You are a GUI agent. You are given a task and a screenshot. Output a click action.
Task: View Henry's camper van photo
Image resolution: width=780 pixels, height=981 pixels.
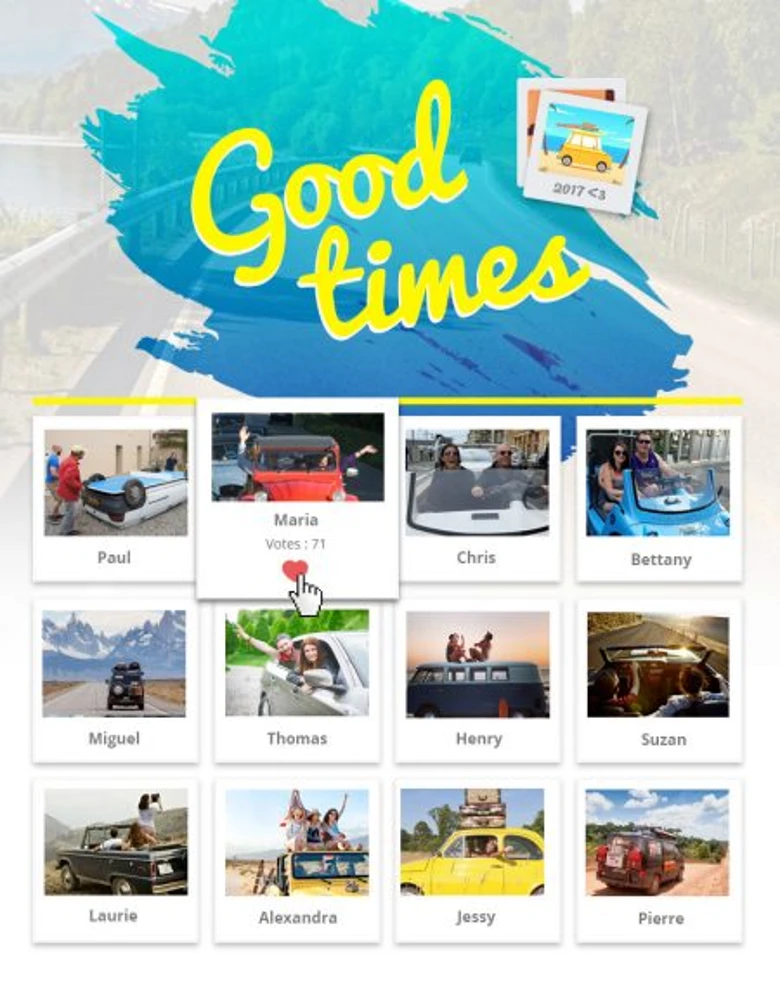477,662
